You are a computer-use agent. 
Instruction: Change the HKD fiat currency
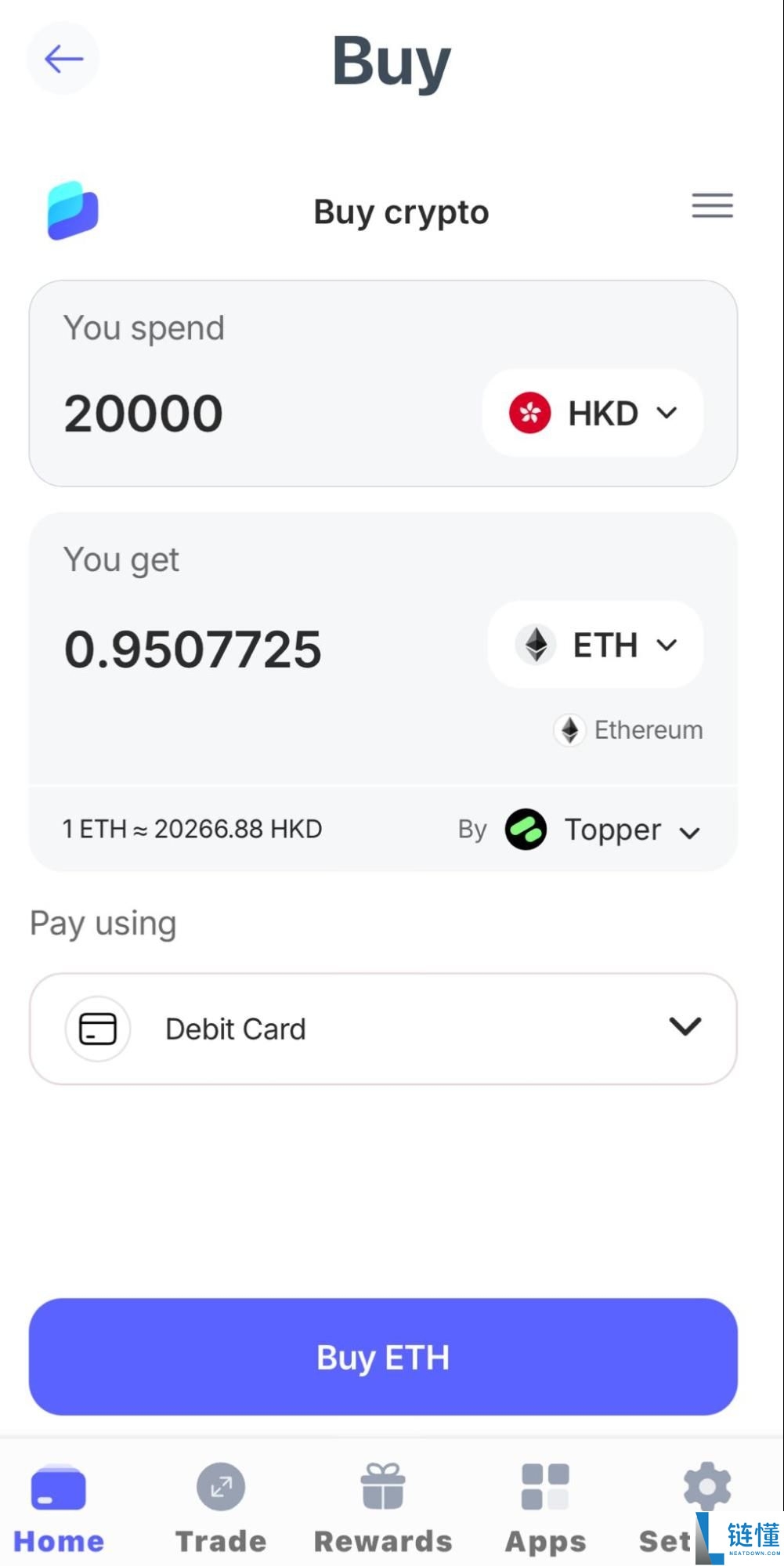(593, 413)
